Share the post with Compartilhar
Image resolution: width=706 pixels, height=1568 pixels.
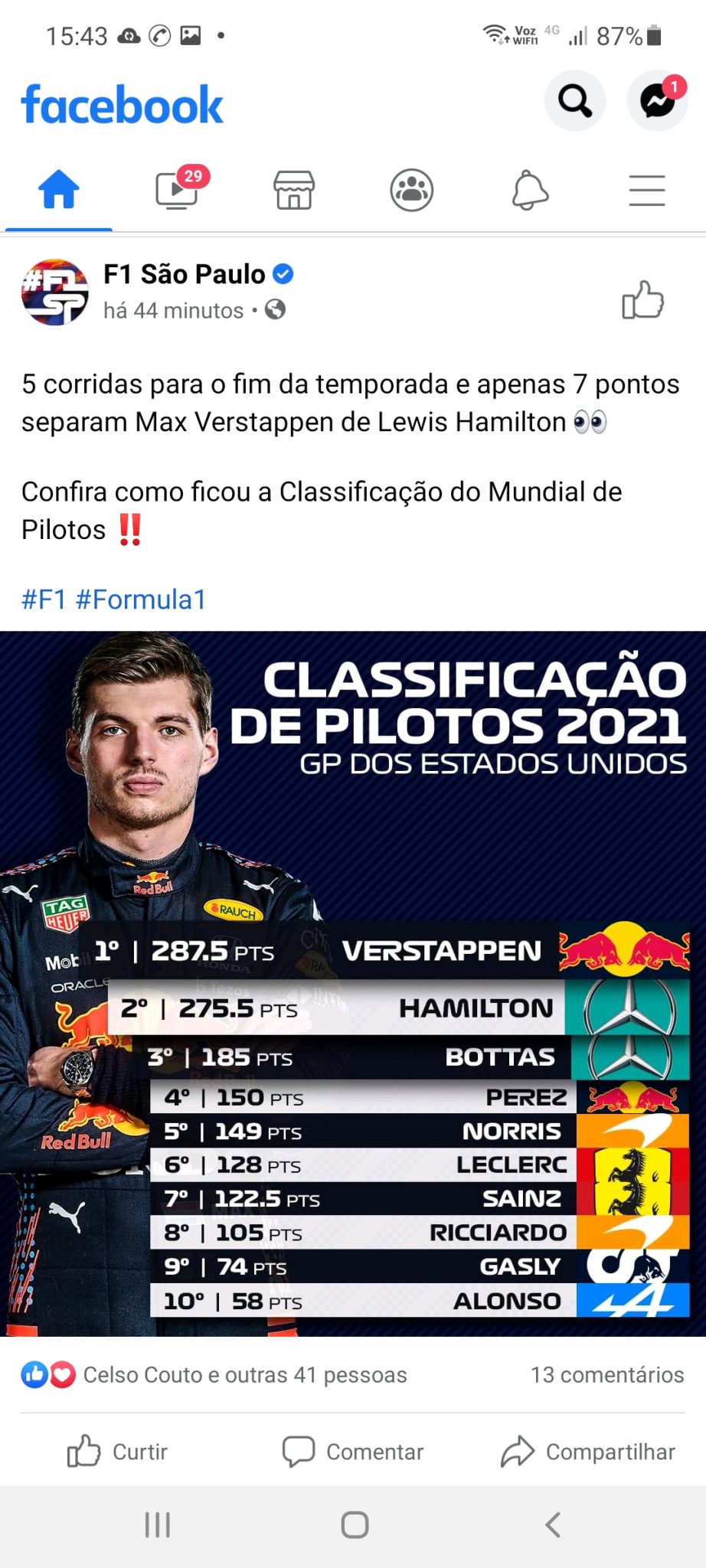coord(588,1451)
